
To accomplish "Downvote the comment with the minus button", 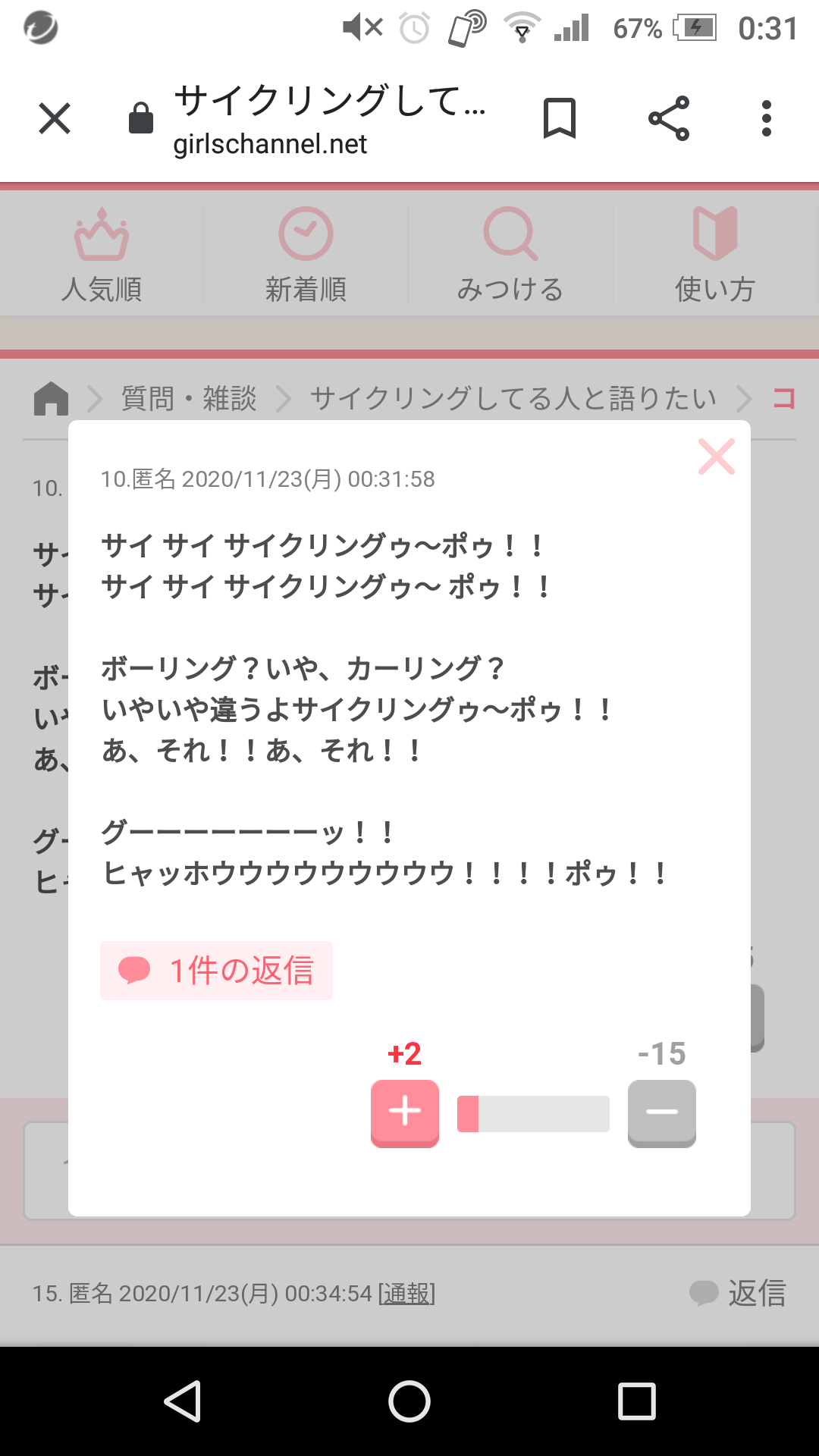I will click(x=661, y=1112).
